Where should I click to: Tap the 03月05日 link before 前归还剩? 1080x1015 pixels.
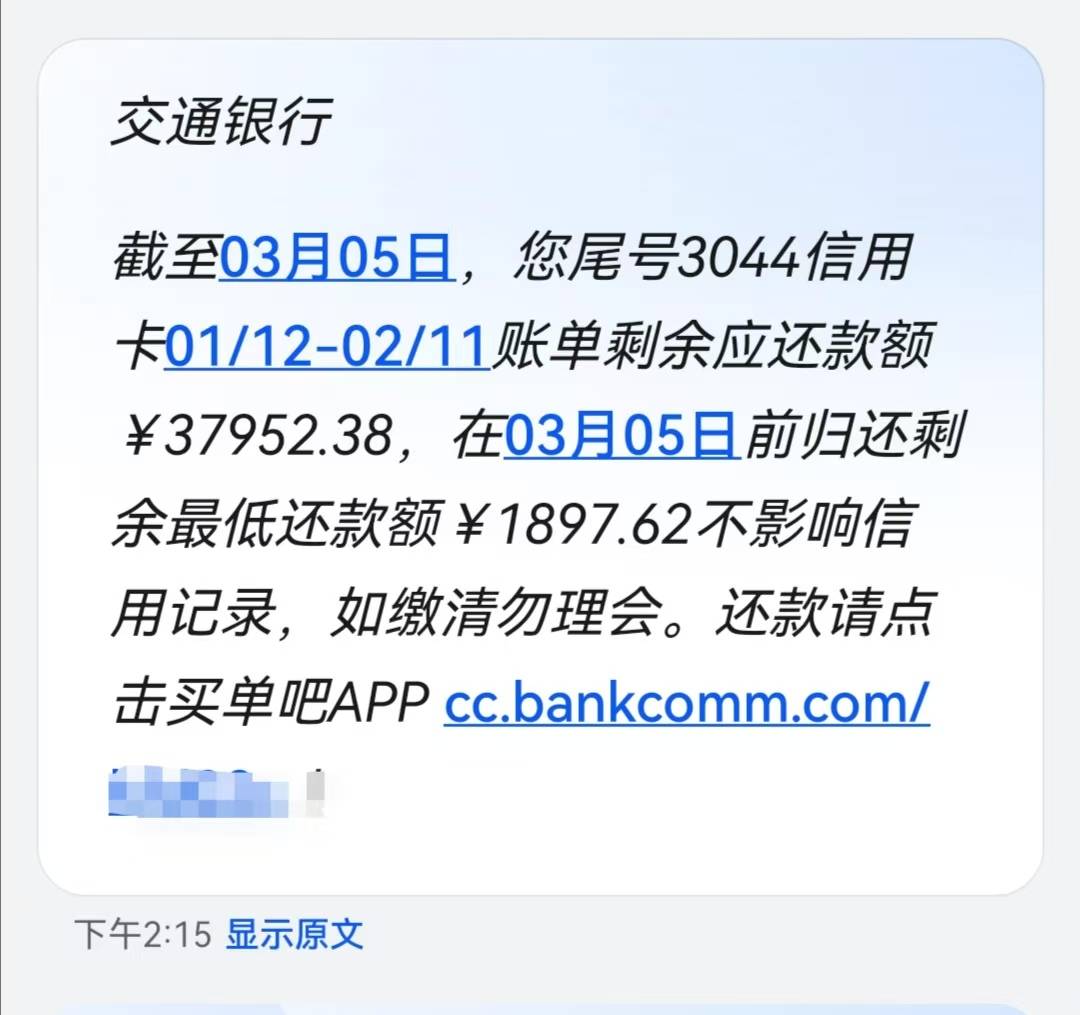click(622, 436)
